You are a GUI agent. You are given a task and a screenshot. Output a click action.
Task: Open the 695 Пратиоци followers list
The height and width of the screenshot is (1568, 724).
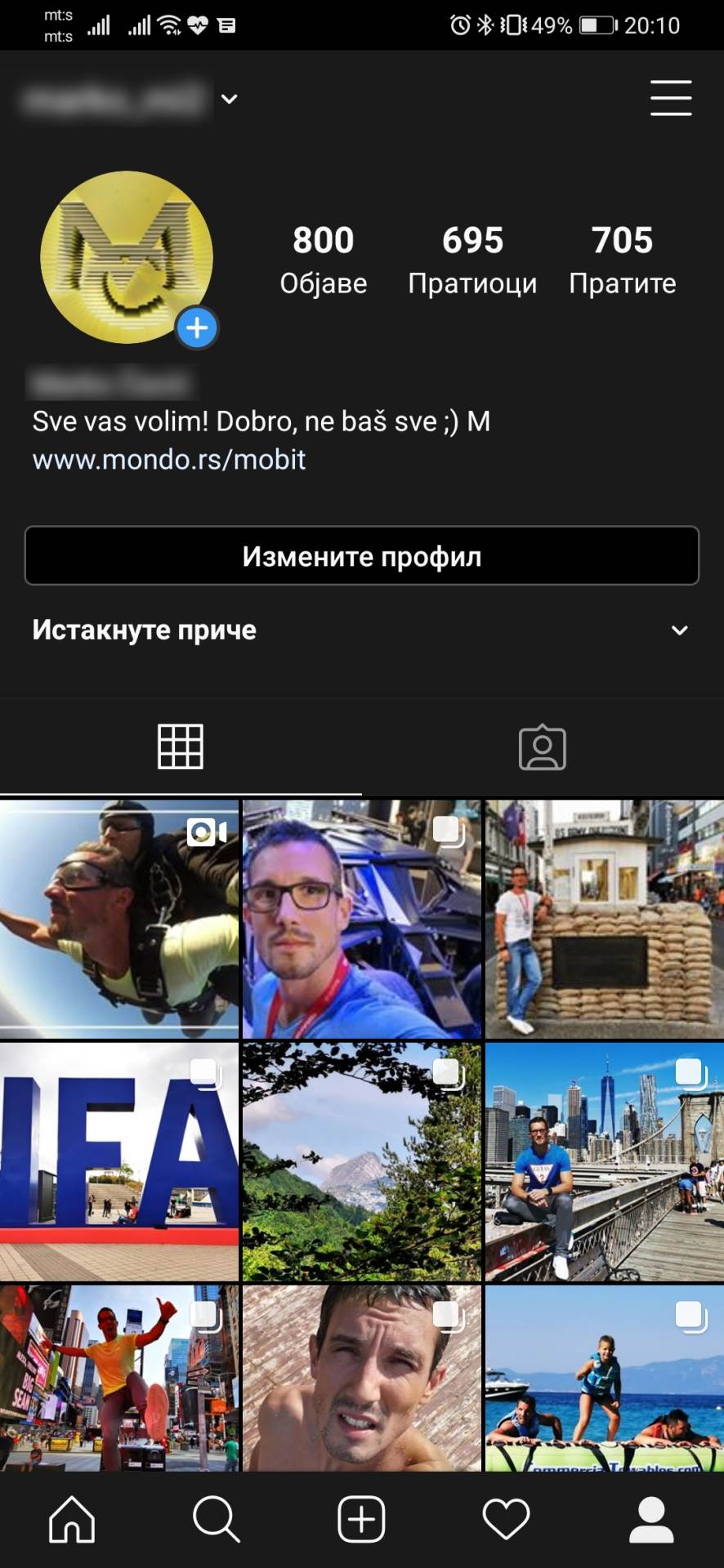(x=472, y=260)
